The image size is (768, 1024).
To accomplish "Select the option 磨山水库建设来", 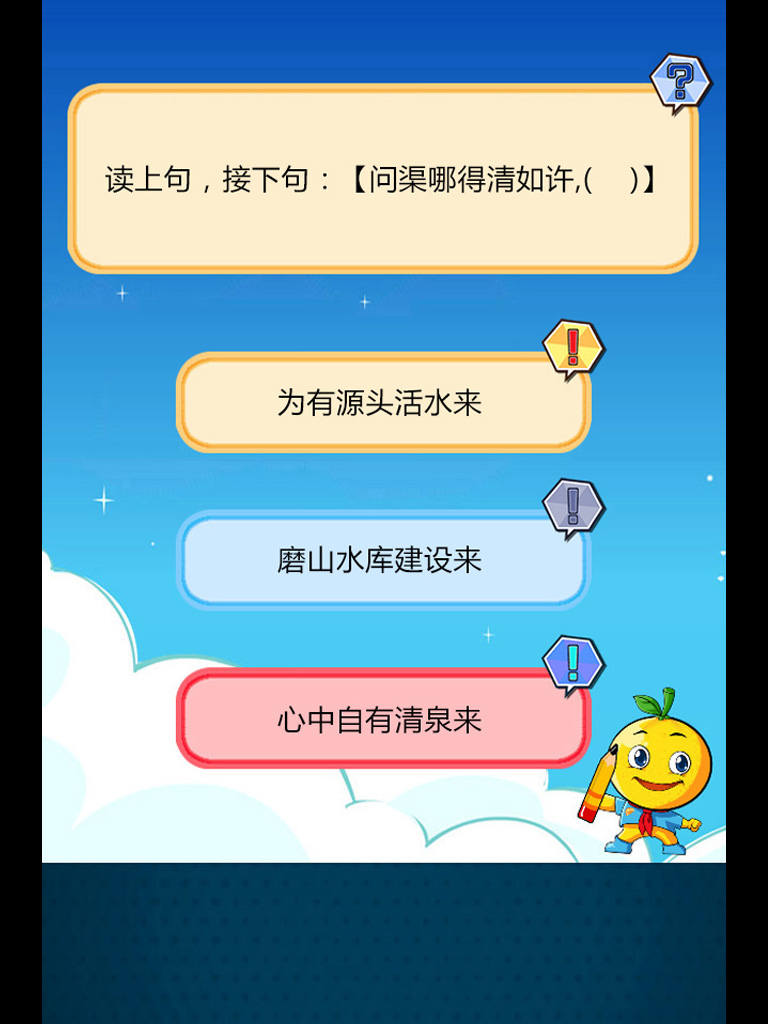I will (x=383, y=560).
